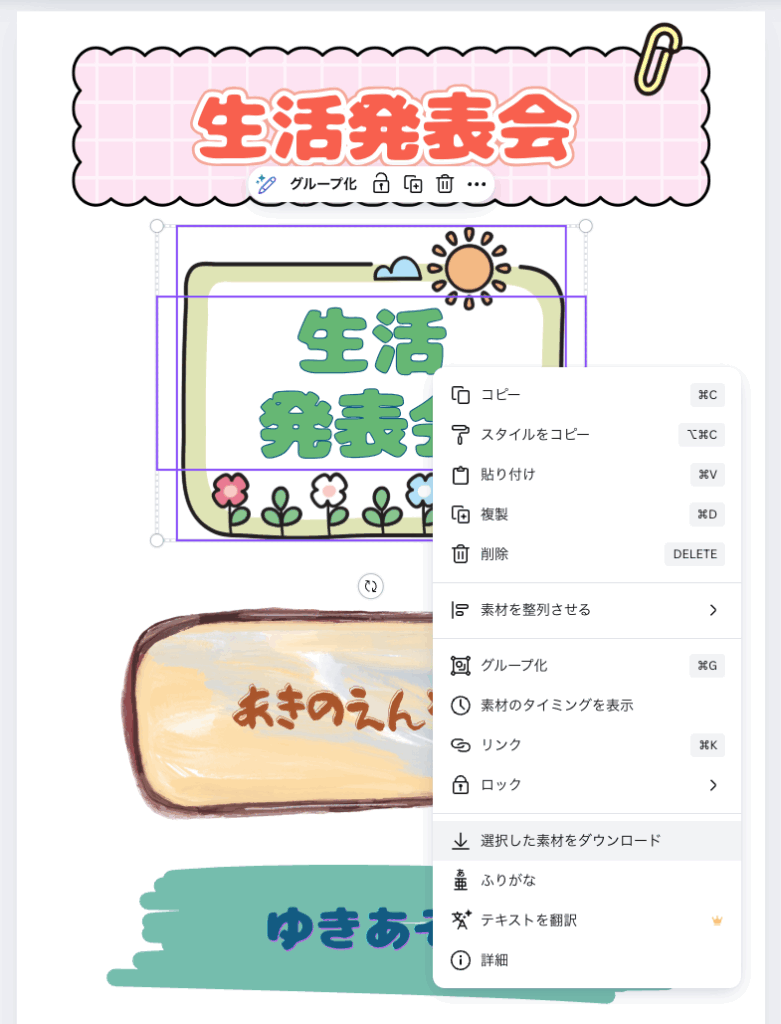This screenshot has width=781, height=1024.
Task: Expand 素材を整列させる submenu
Action: [586, 610]
